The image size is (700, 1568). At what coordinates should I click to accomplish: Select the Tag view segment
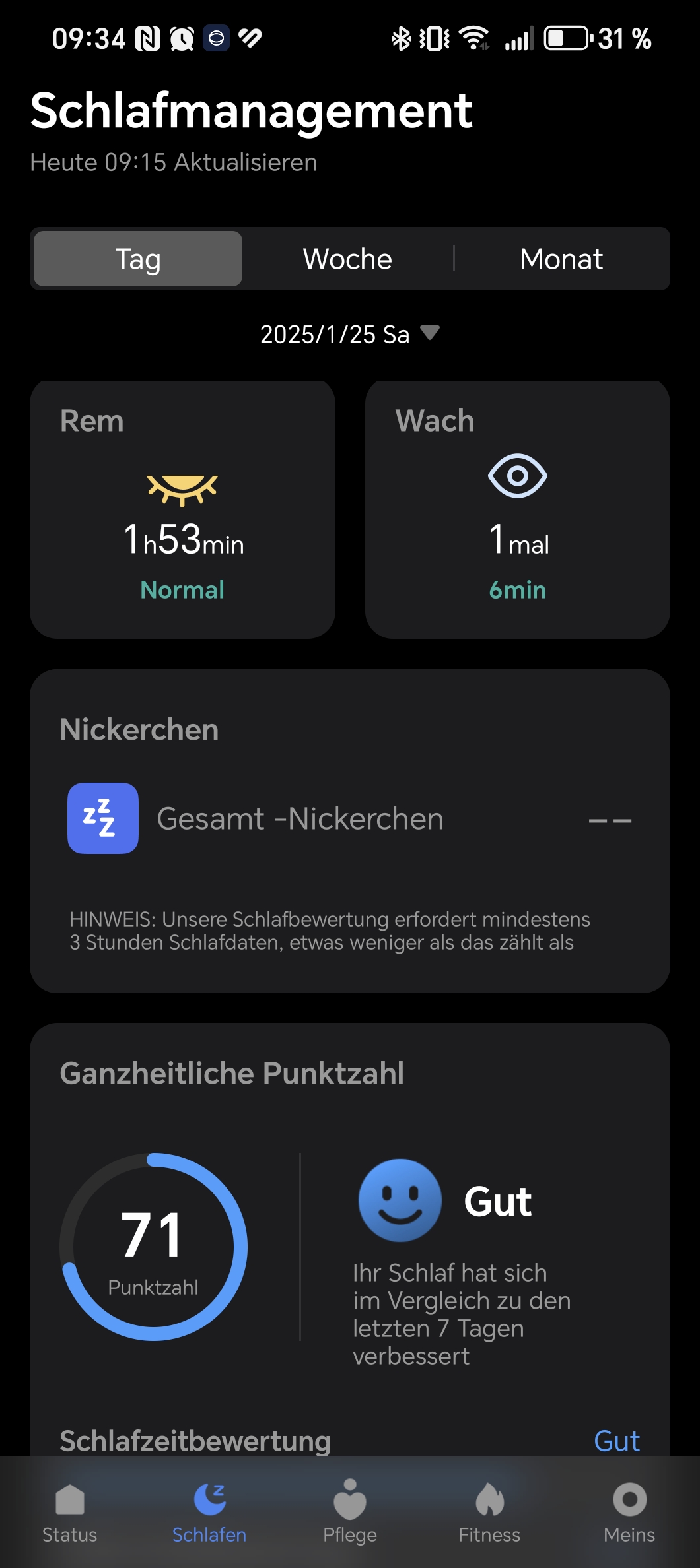tap(138, 259)
